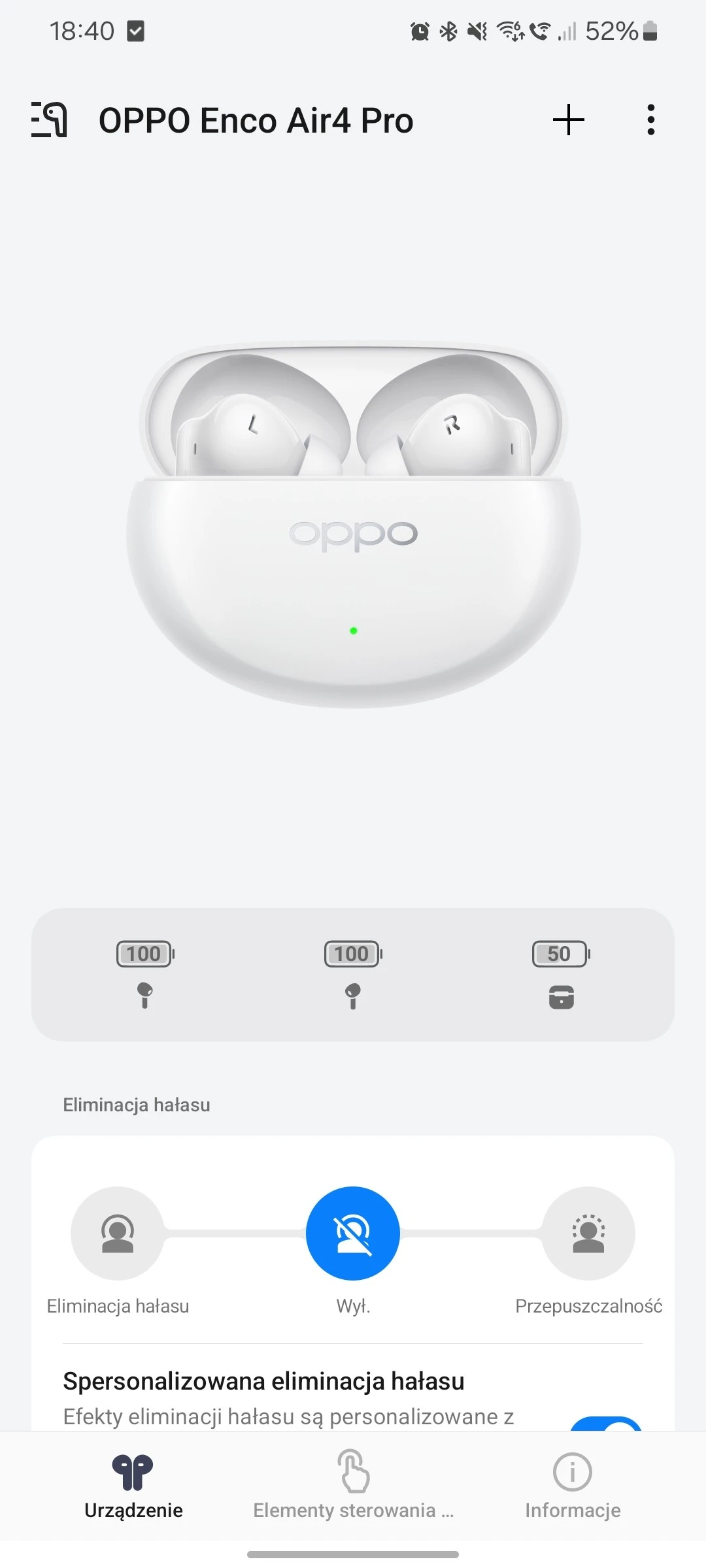Viewport: 706px width, 1568px height.
Task: Add a new device with plus icon
Action: [x=568, y=120]
